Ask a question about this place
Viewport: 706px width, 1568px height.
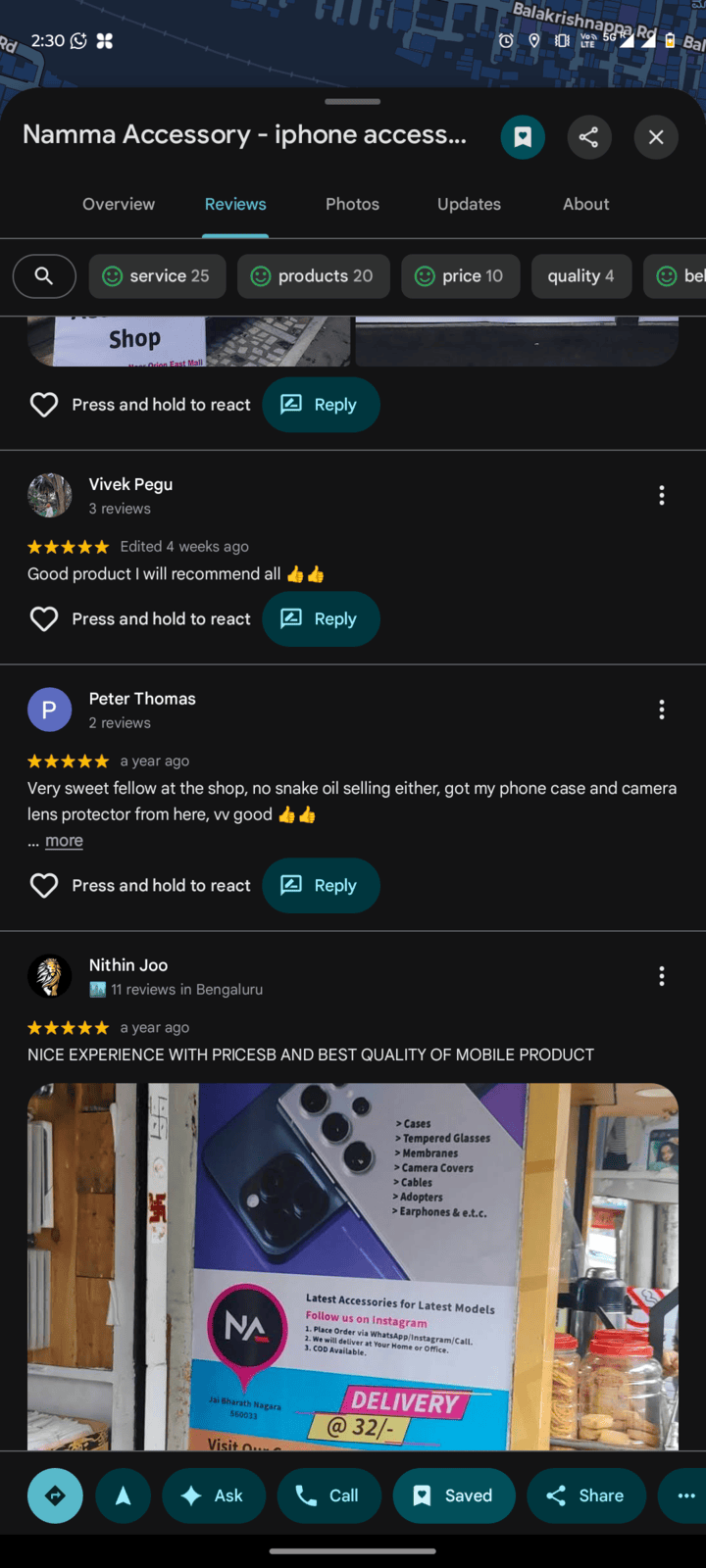(x=214, y=1495)
